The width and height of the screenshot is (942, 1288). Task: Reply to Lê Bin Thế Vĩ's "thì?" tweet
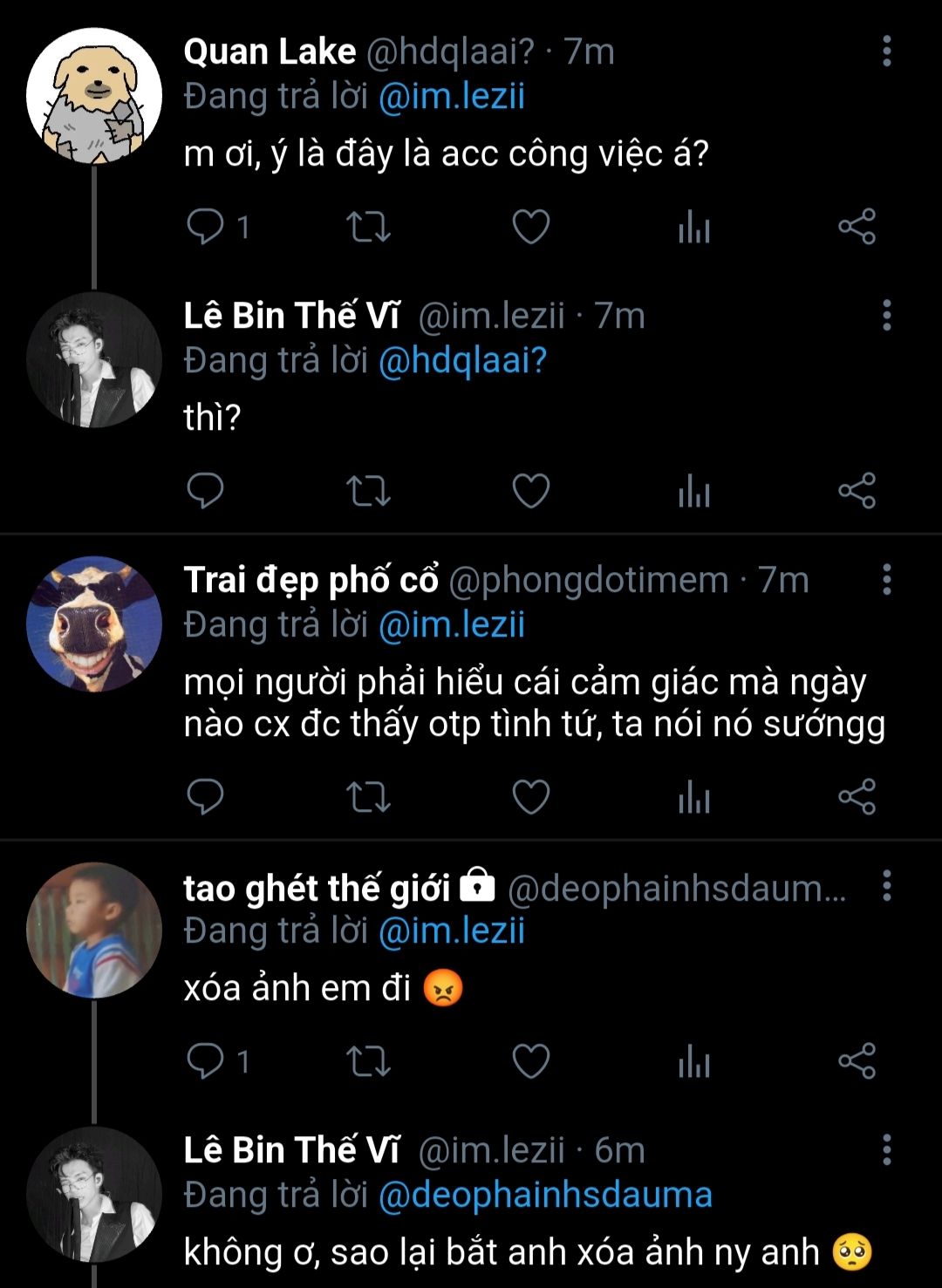(x=206, y=491)
